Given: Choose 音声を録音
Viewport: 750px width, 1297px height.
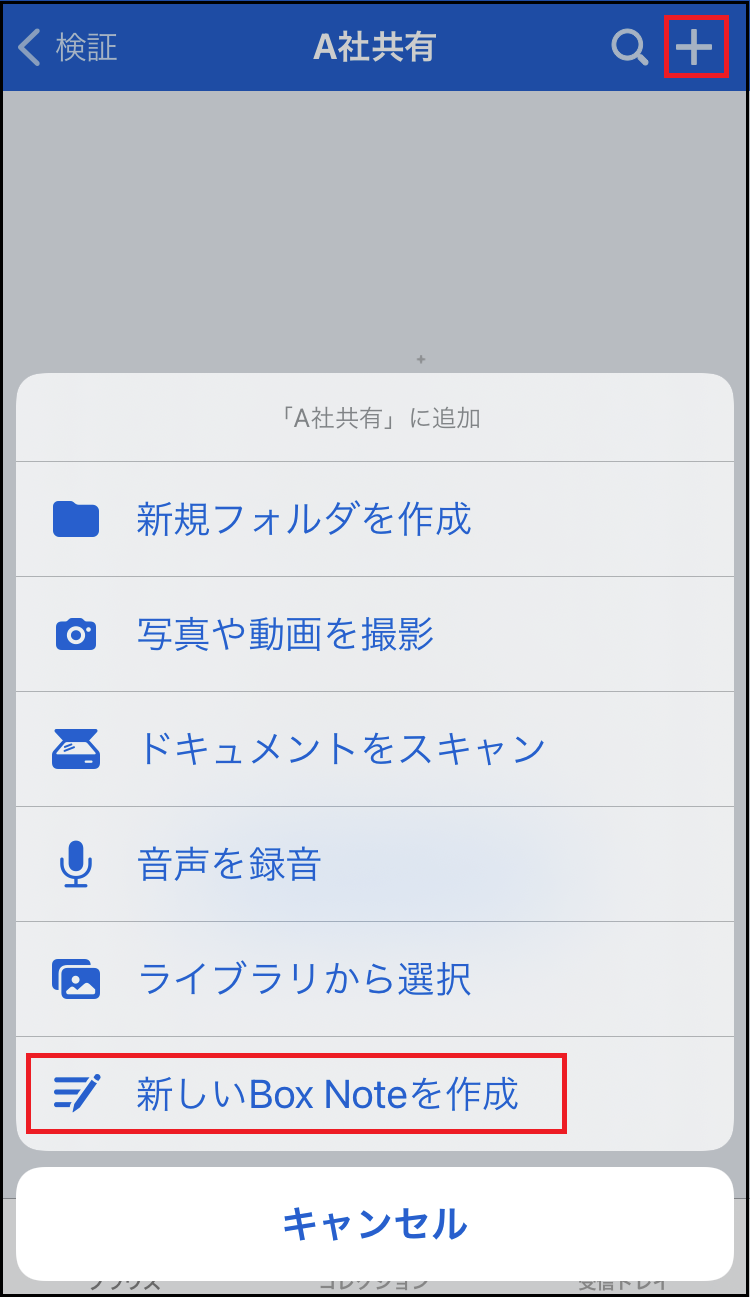Looking at the screenshot, I should [x=375, y=864].
